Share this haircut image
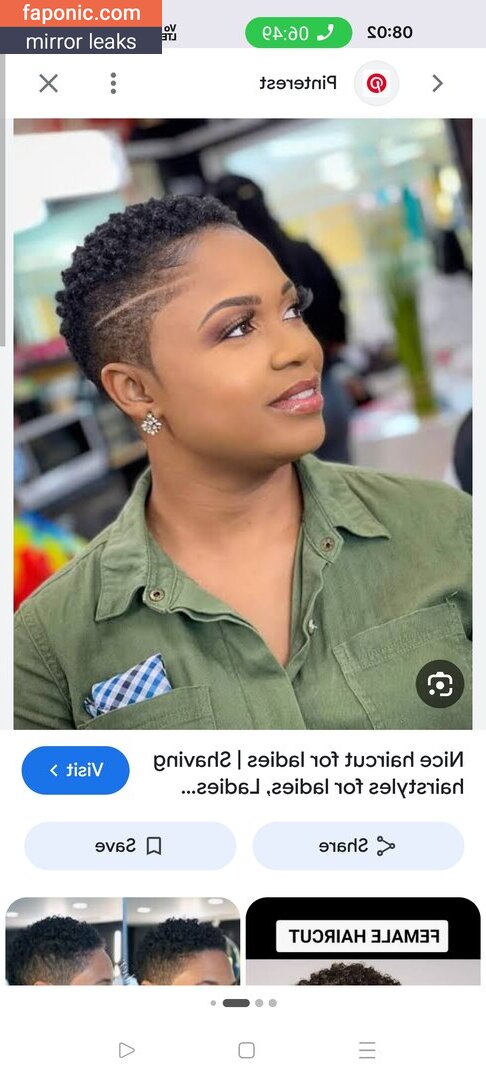 click(358, 846)
